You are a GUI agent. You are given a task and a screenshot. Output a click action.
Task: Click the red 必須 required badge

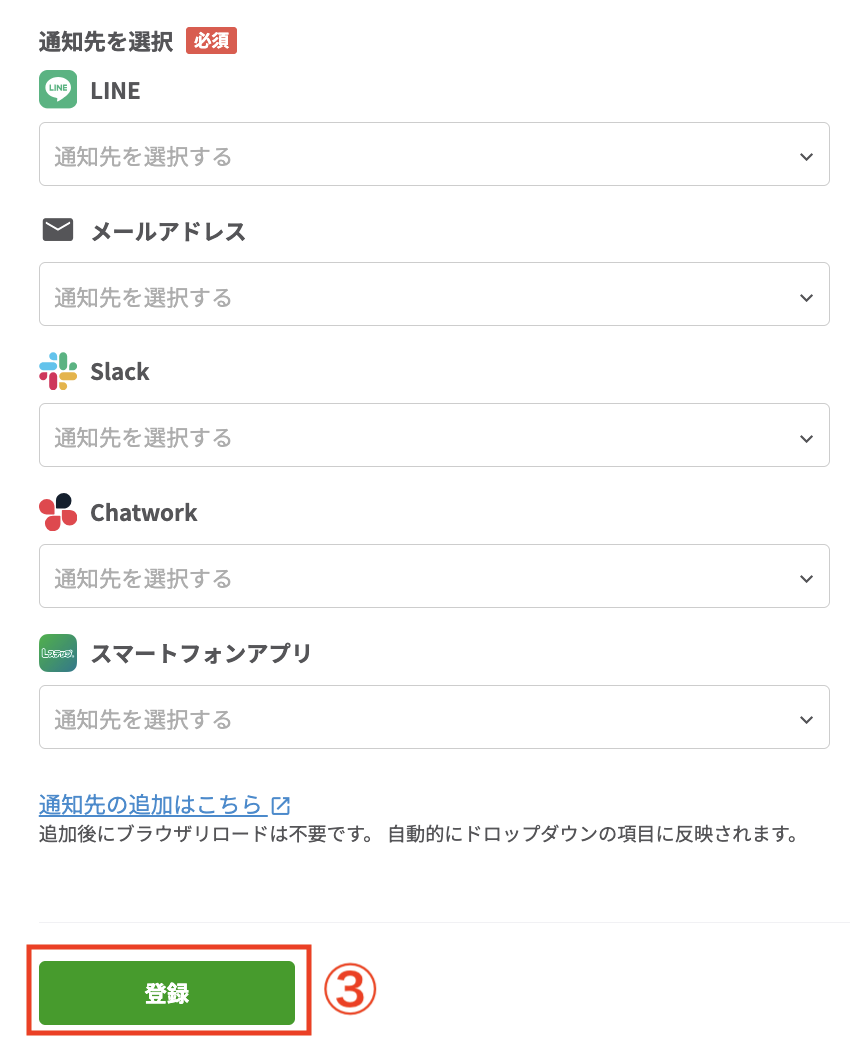[x=210, y=41]
